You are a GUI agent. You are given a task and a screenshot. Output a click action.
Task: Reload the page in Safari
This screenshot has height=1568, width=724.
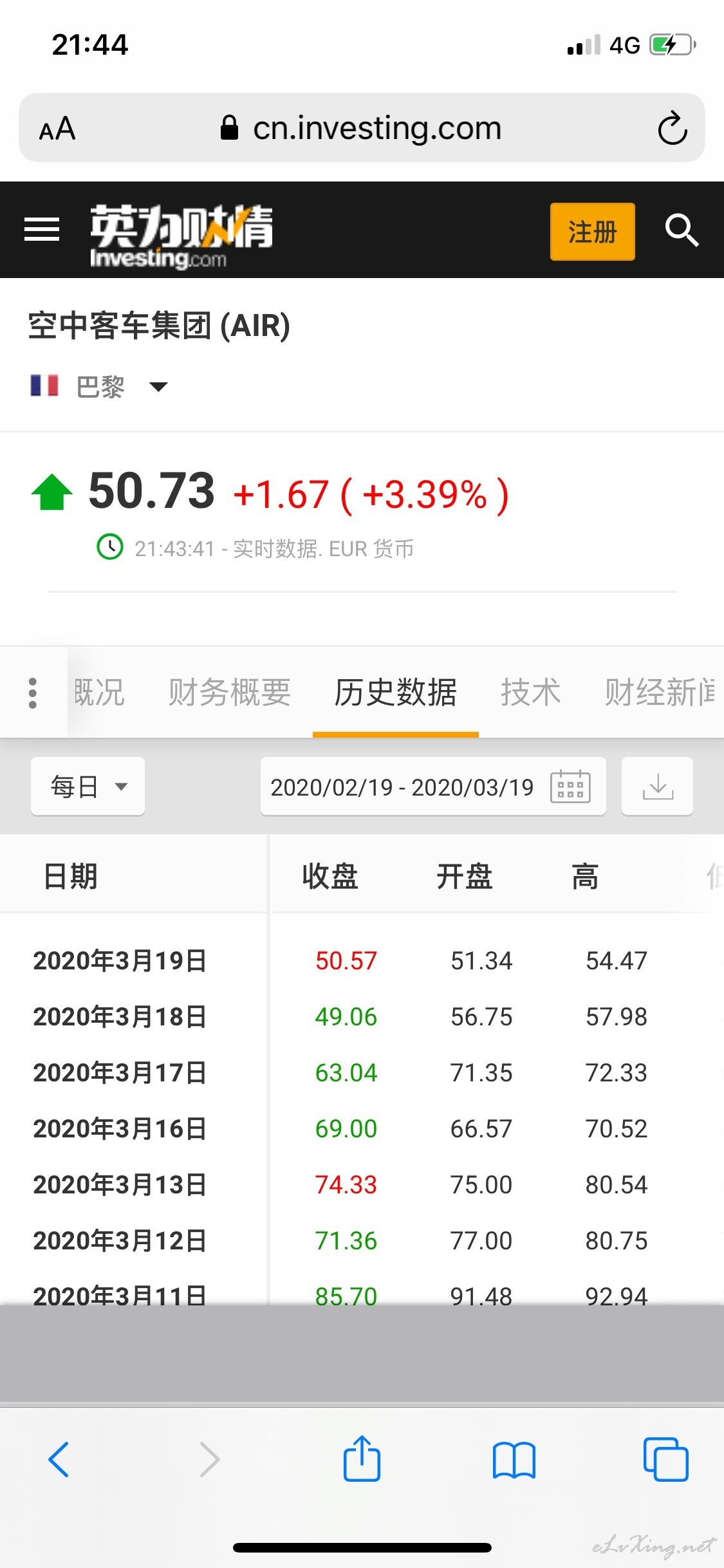[673, 127]
